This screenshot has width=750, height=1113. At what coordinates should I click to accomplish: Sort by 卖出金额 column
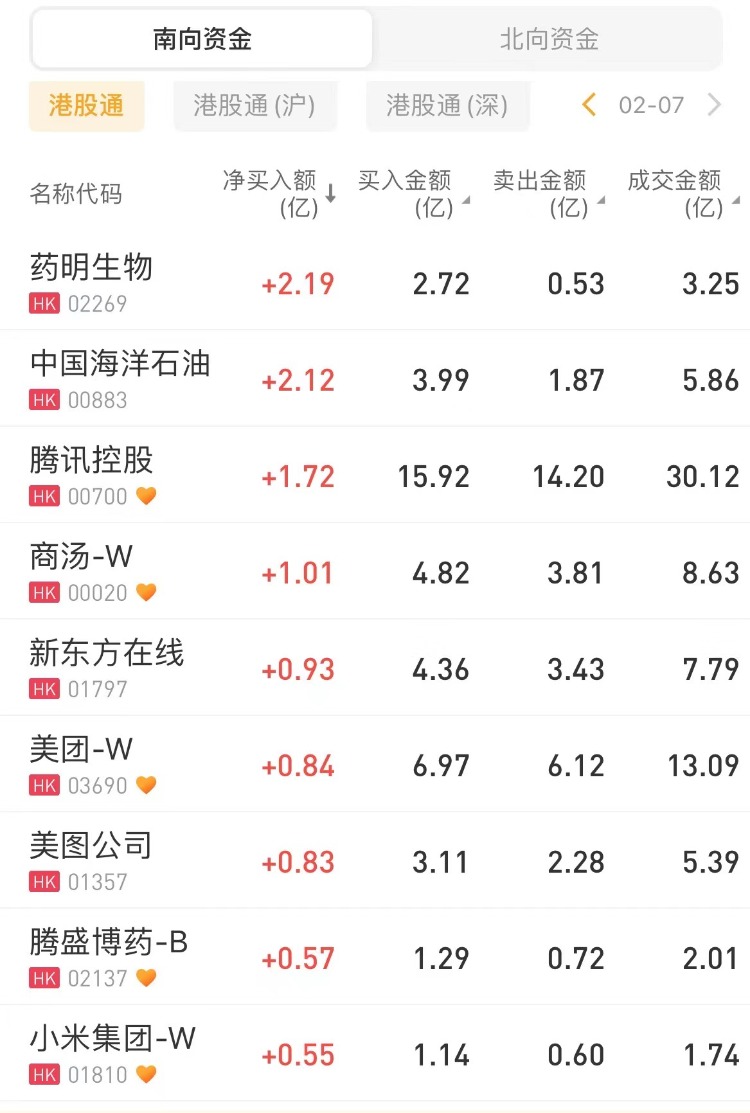pyautogui.click(x=545, y=194)
